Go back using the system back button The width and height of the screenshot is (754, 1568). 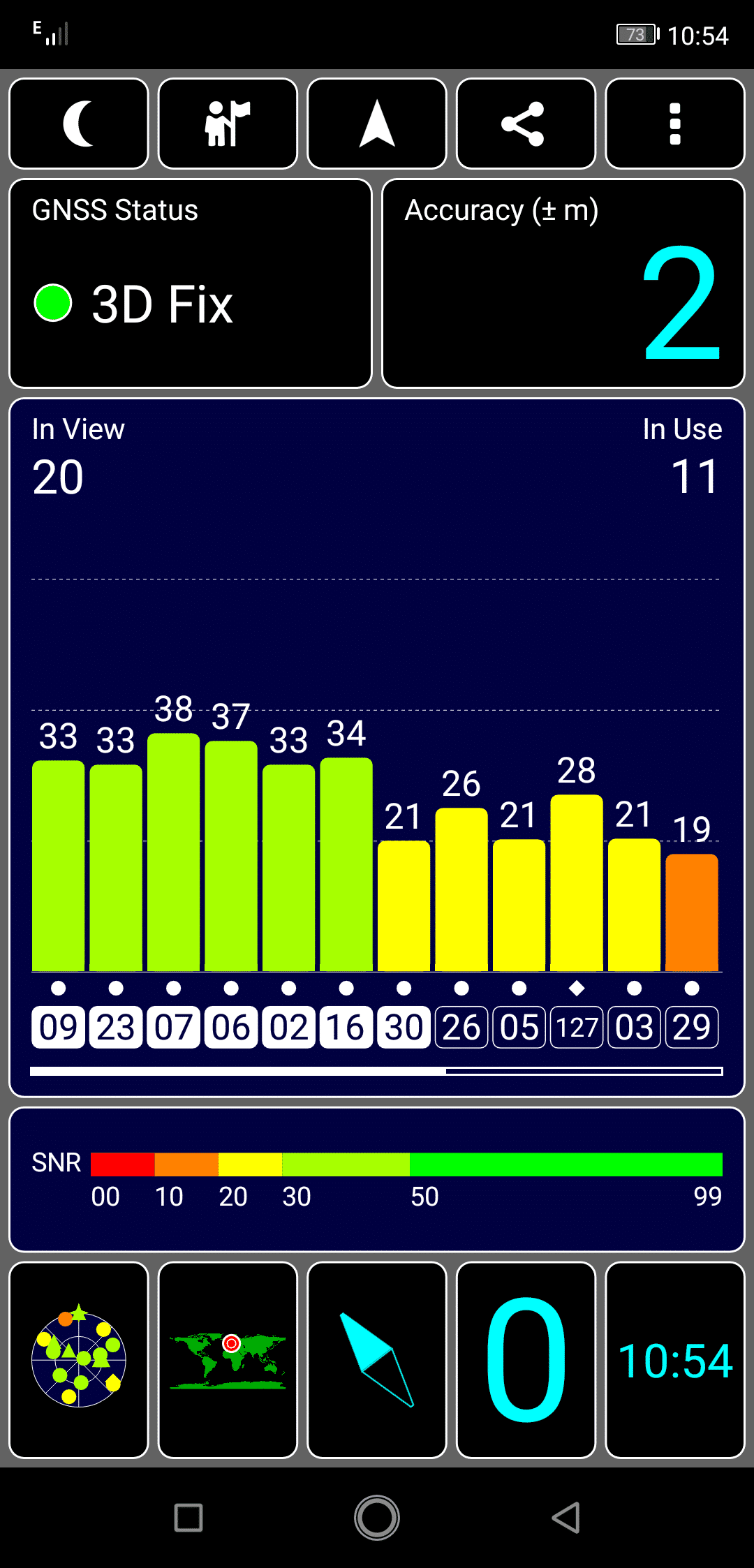[x=566, y=1518]
